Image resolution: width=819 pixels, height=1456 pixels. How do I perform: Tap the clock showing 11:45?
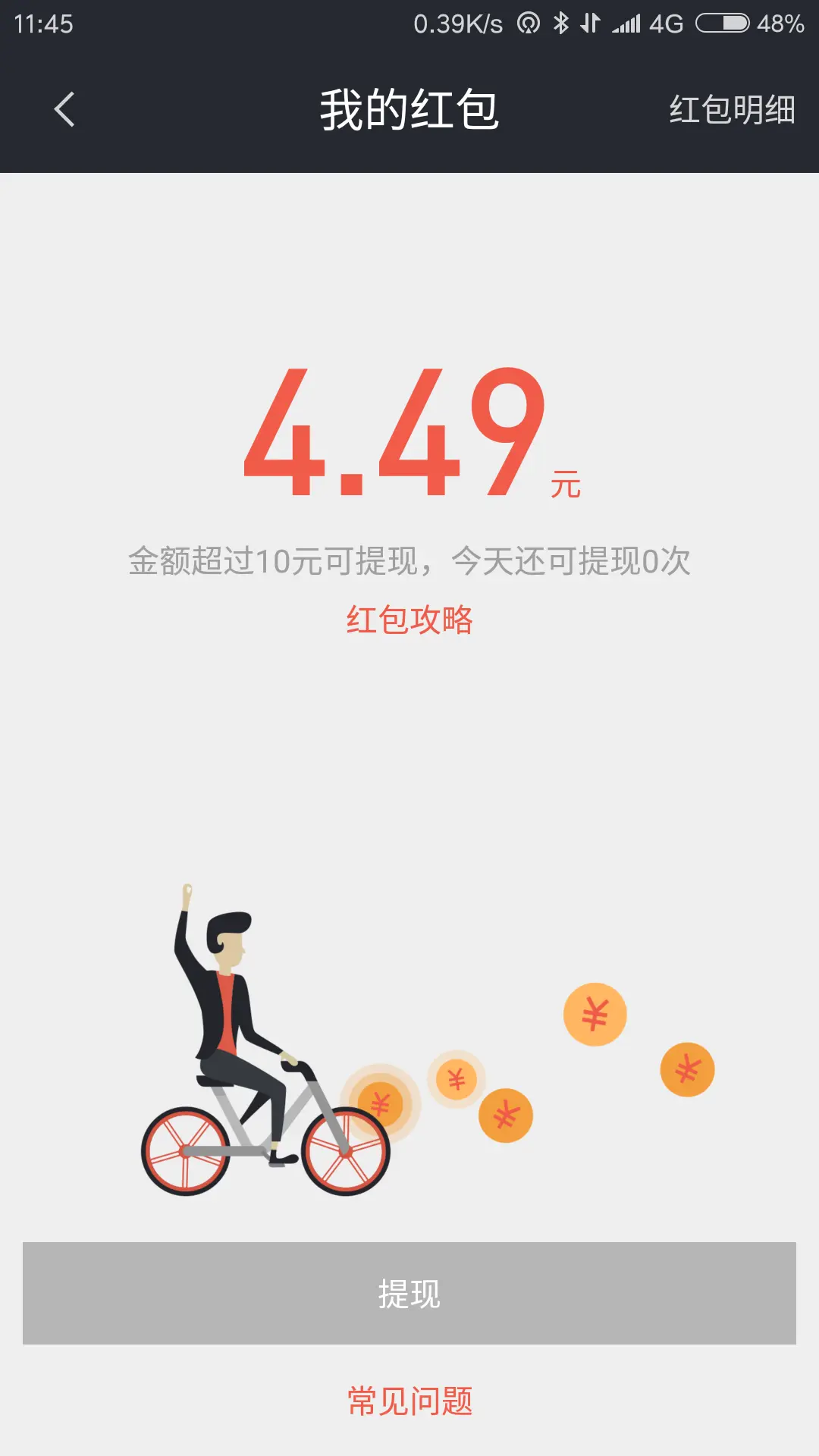[x=42, y=23]
